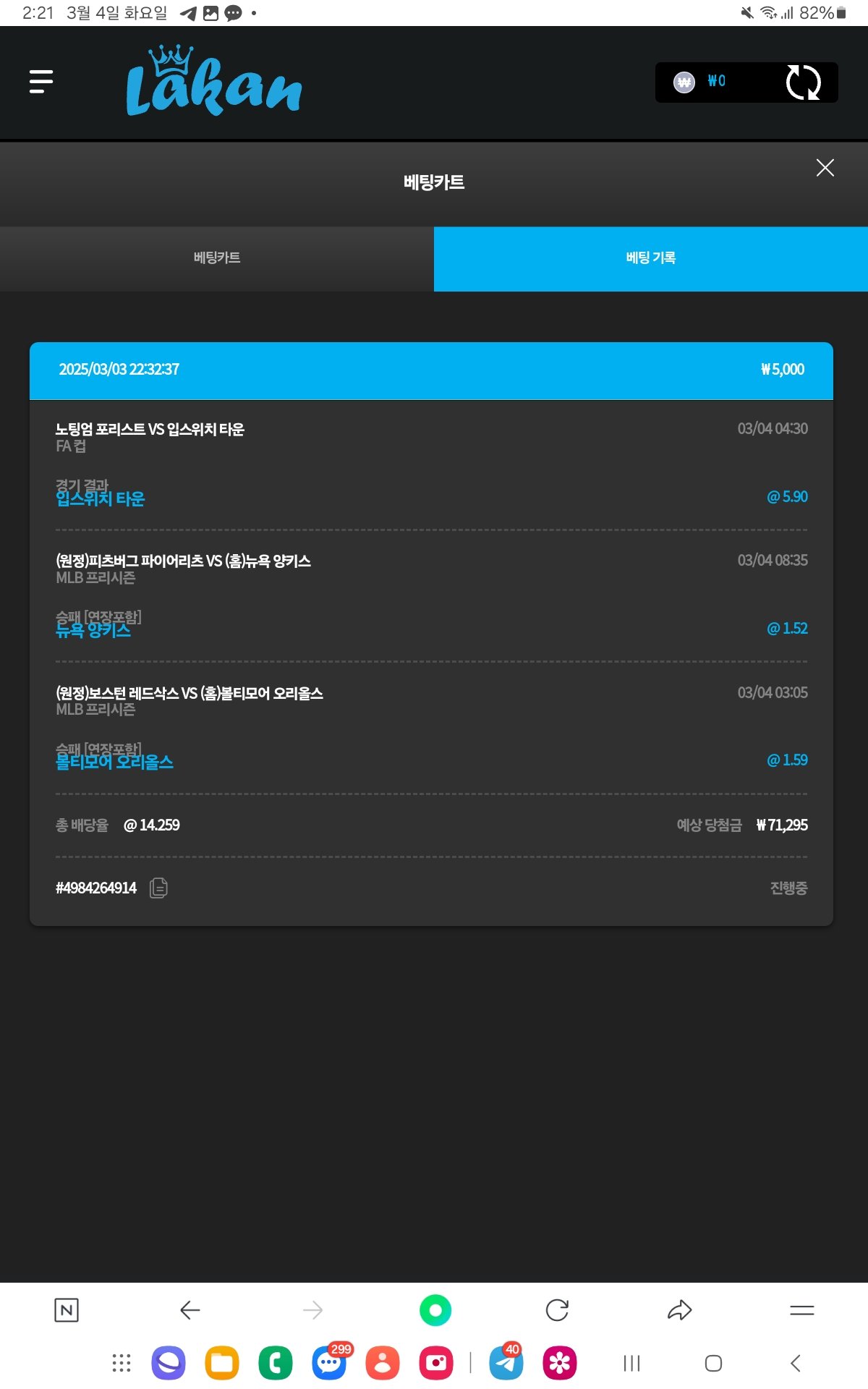Image resolution: width=868 pixels, height=1389 pixels.
Task: Open the app drawer grid icon
Action: (x=122, y=1364)
